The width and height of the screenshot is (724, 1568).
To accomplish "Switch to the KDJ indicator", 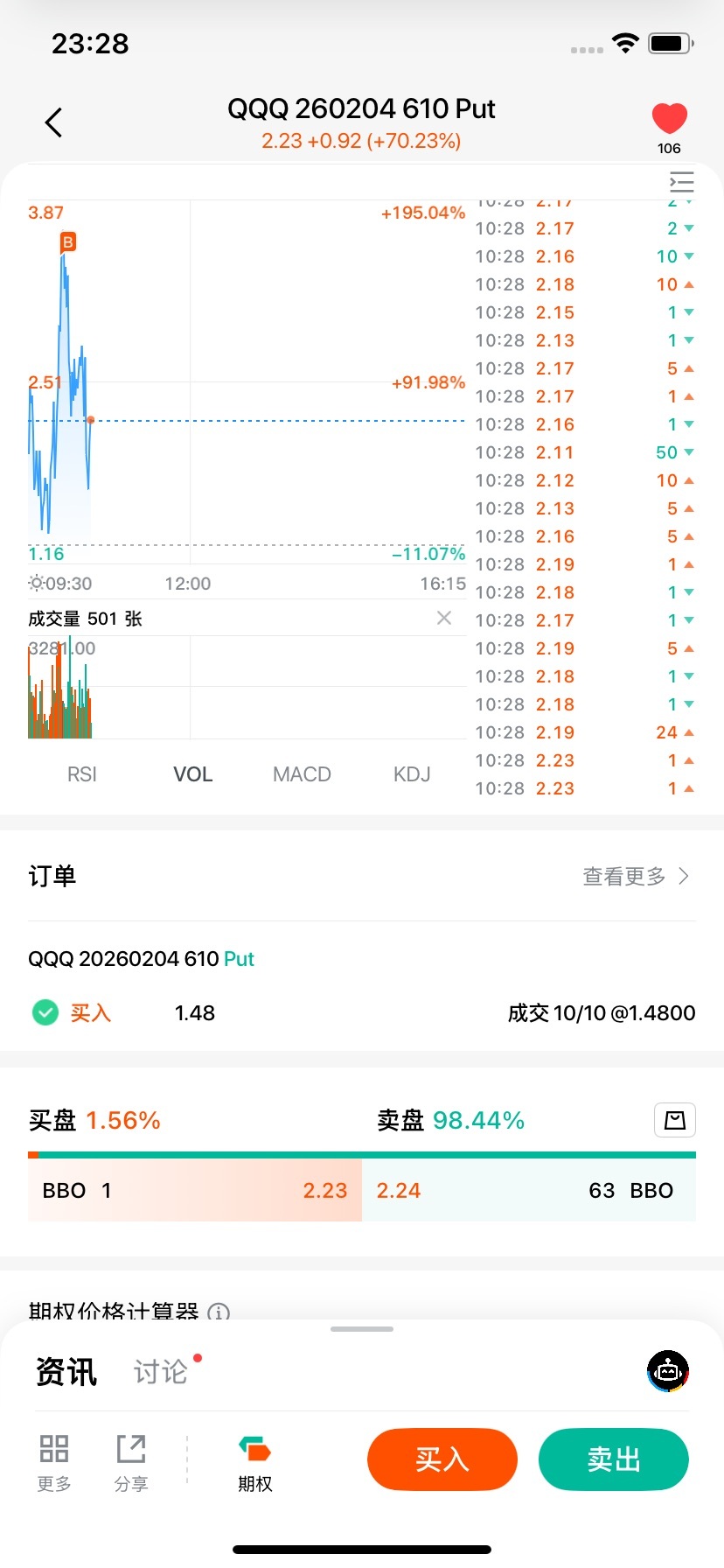I will (412, 774).
